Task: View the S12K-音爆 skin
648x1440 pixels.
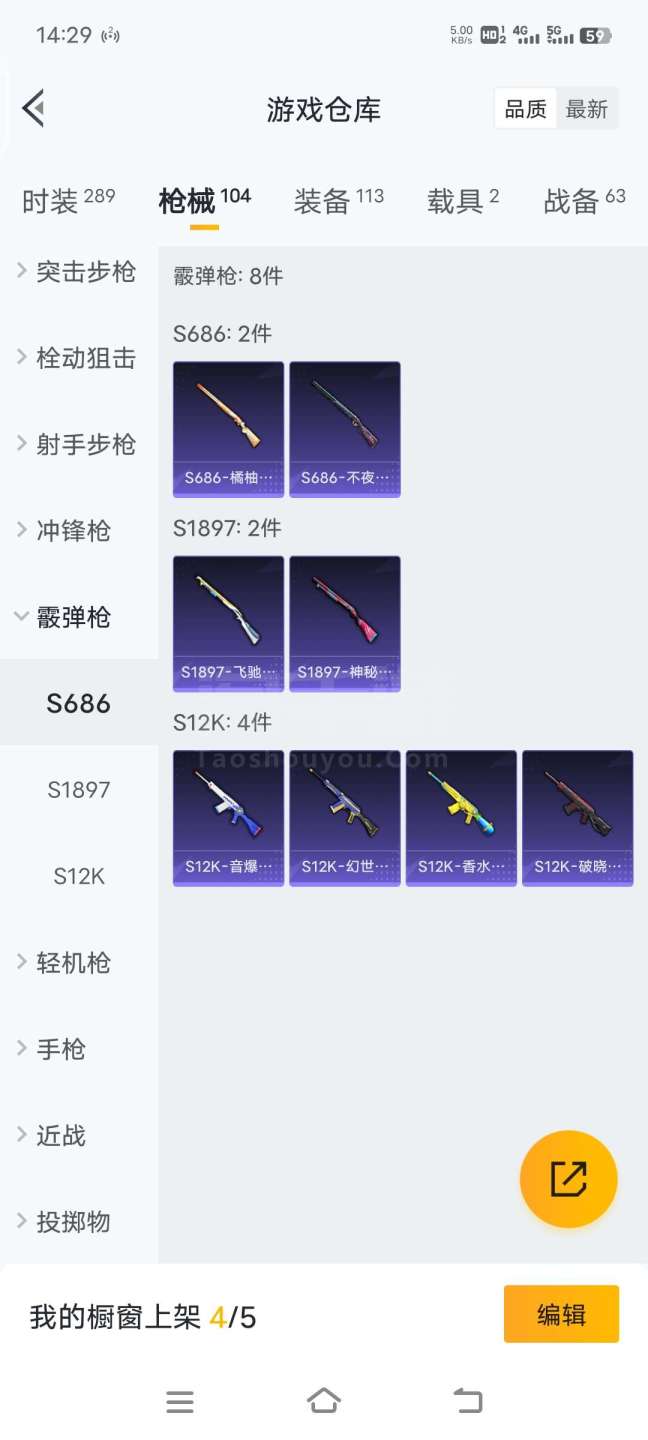Action: 228,818
